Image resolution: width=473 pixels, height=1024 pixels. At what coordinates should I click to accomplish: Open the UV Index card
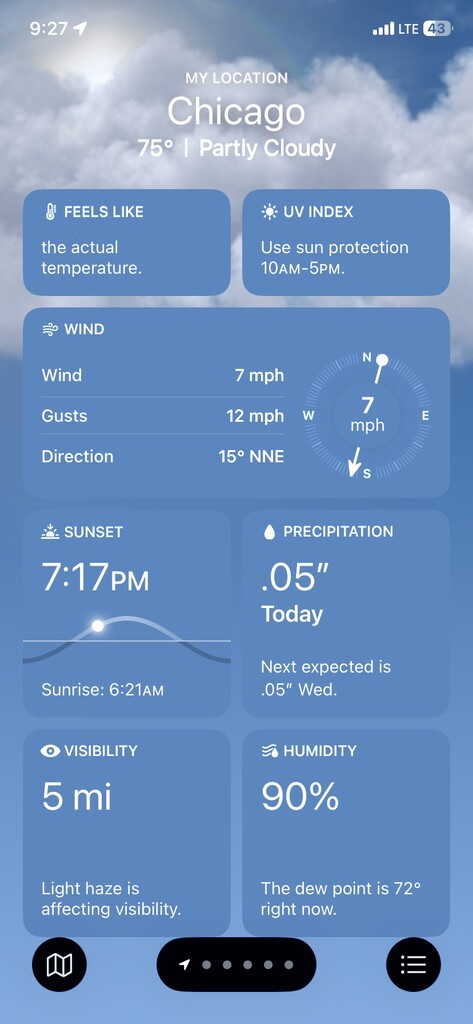(346, 242)
